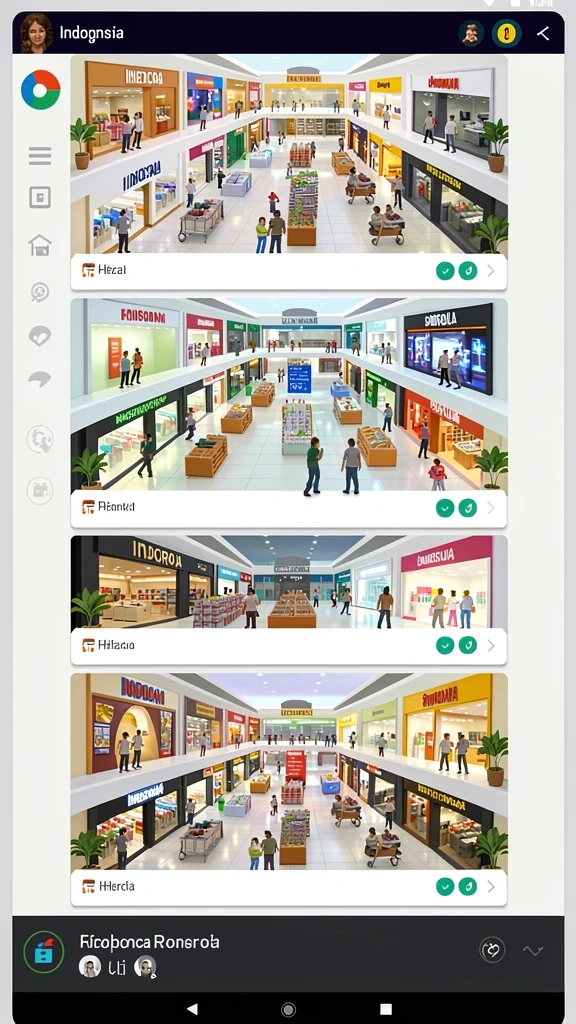Tap the yellow coin icon in the header
This screenshot has width=576, height=1024.
tap(507, 33)
